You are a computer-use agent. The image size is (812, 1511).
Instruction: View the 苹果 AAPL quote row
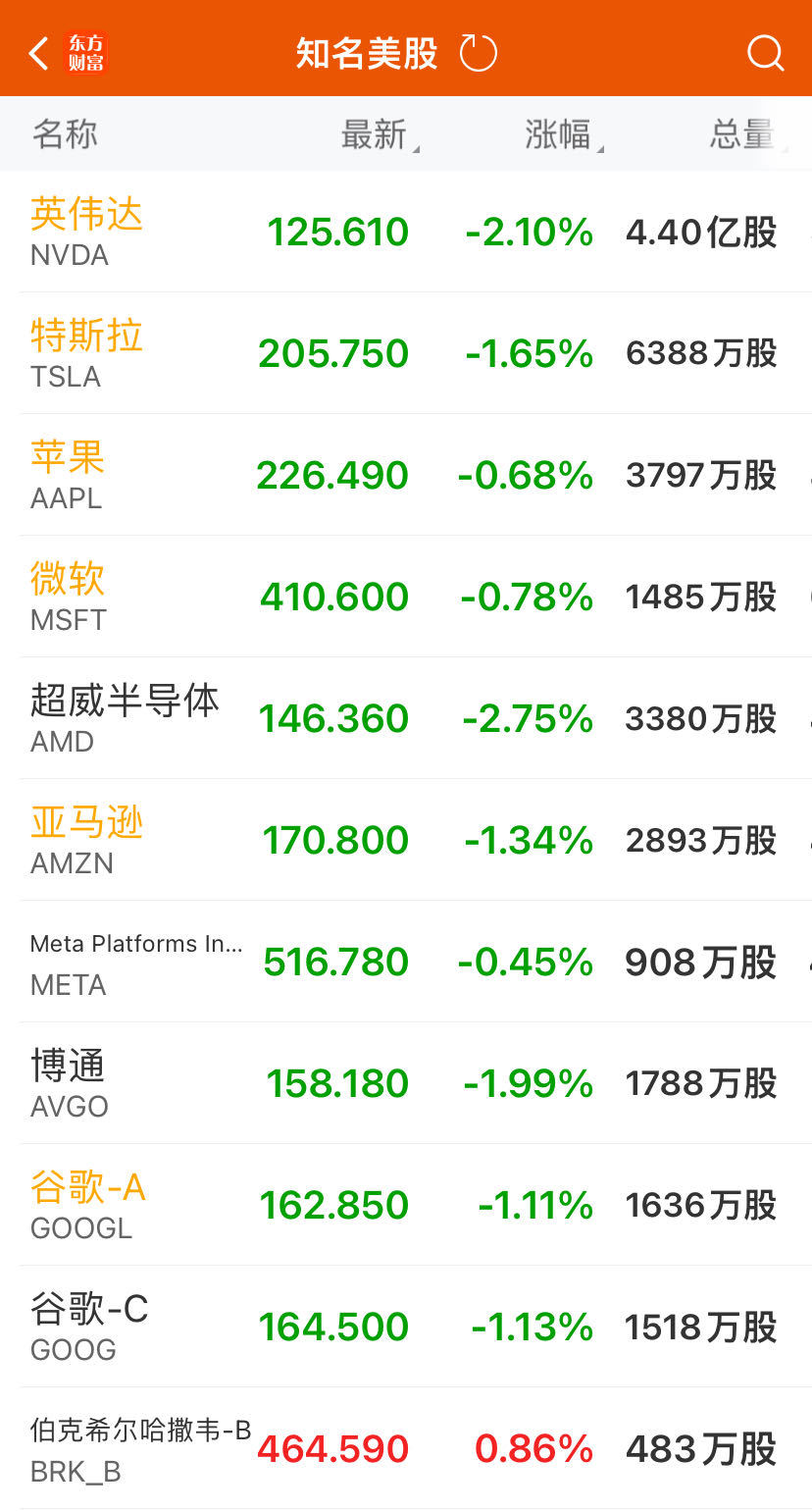tap(69, 474)
